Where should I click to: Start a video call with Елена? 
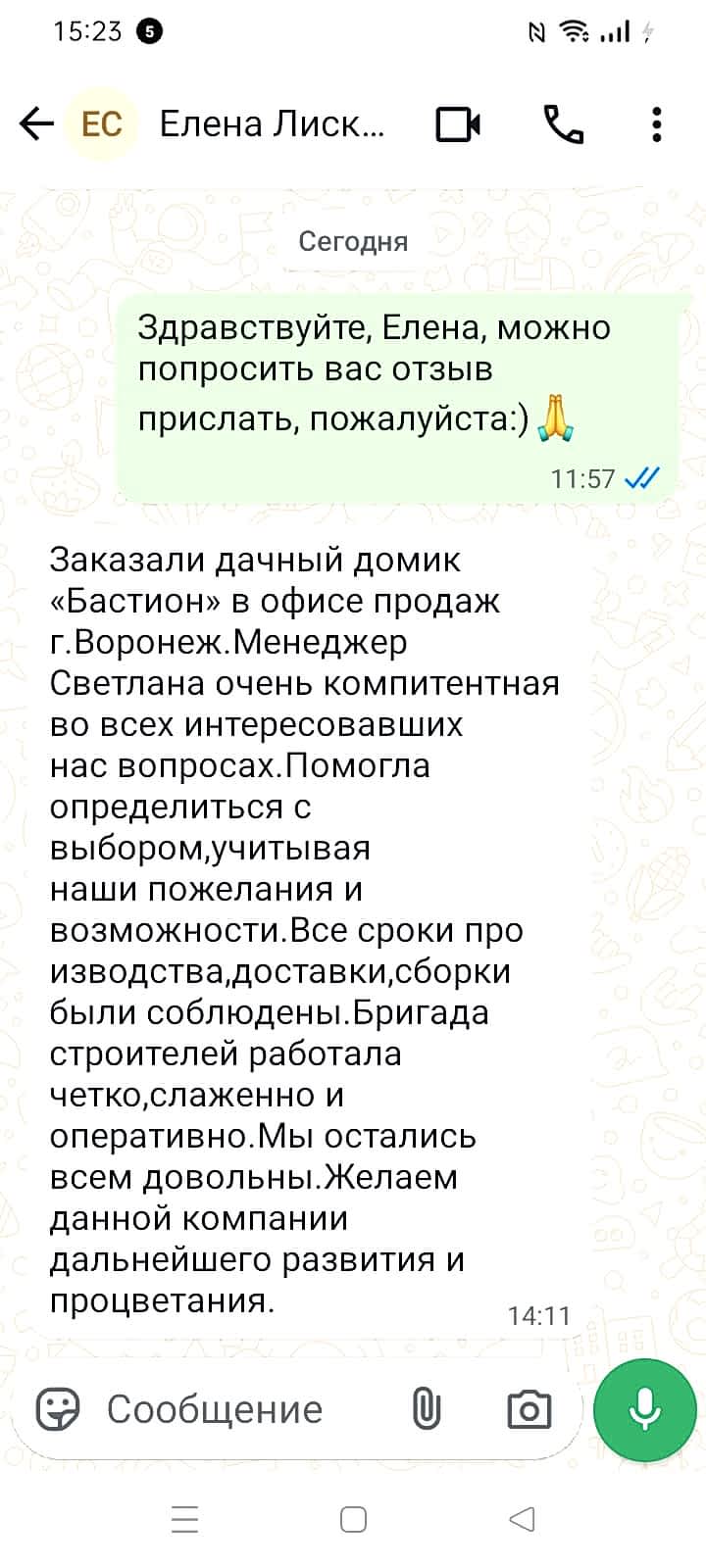click(458, 124)
